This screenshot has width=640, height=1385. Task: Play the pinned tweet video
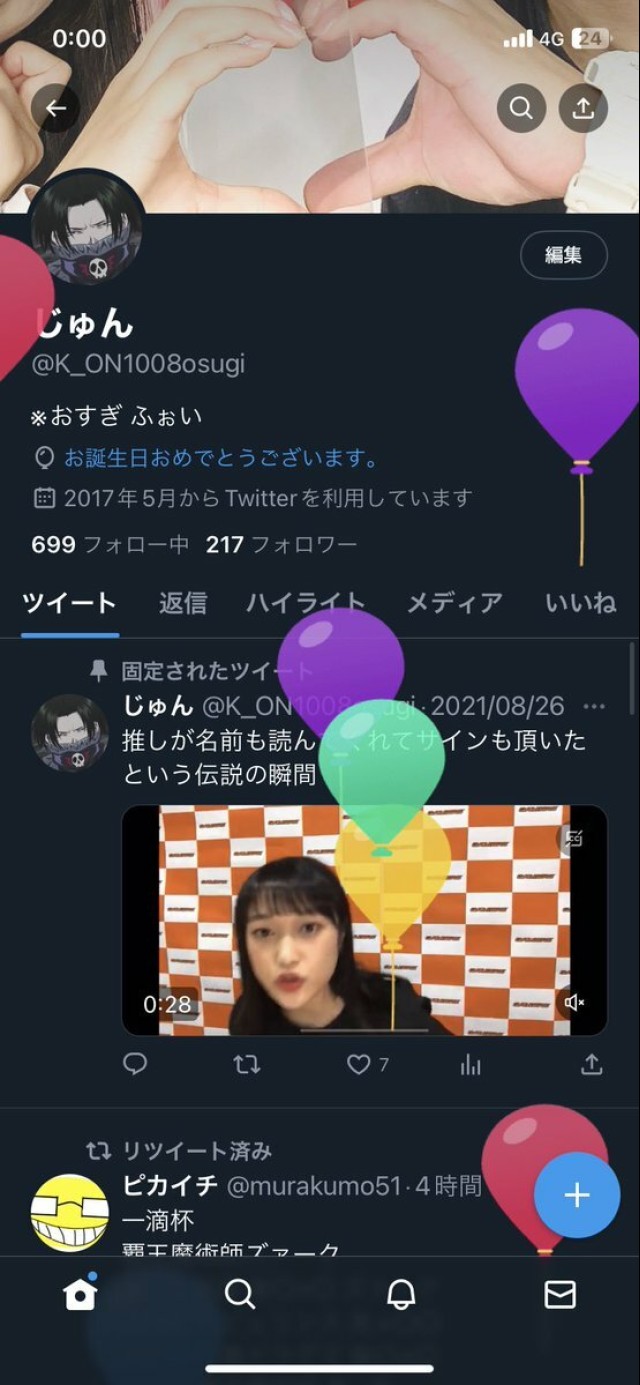pos(364,920)
